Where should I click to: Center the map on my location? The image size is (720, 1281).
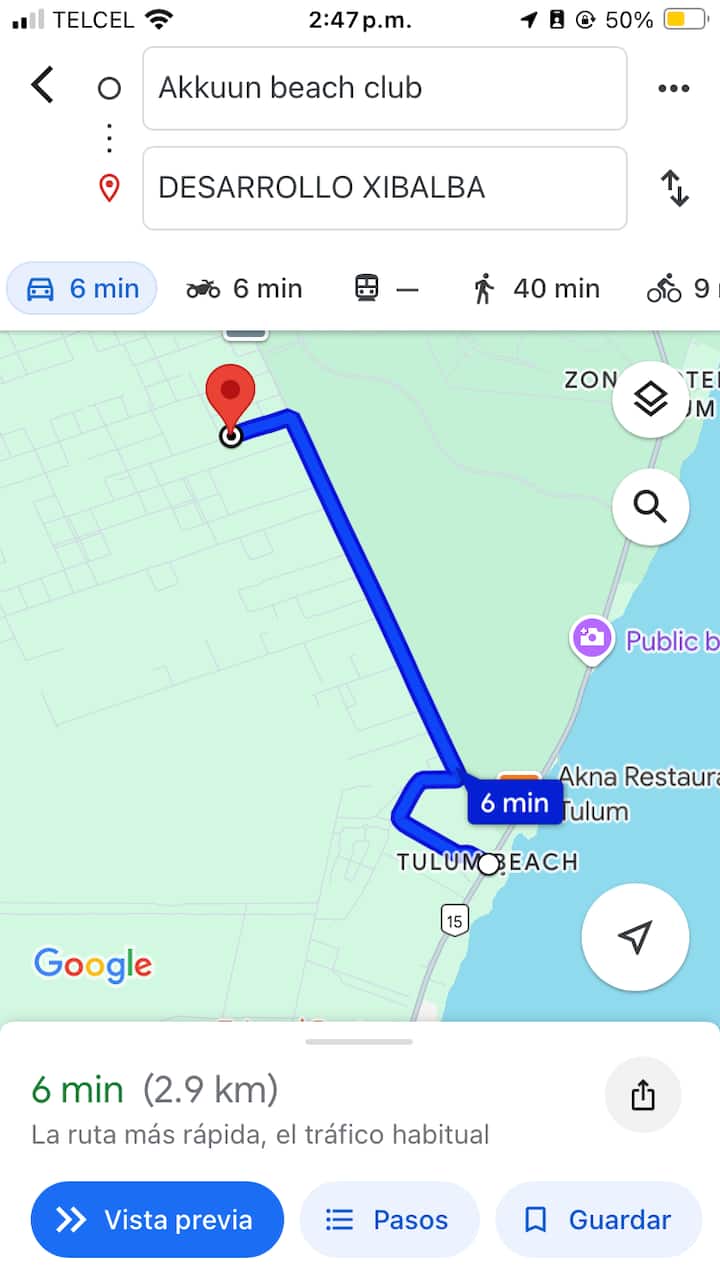pyautogui.click(x=635, y=937)
